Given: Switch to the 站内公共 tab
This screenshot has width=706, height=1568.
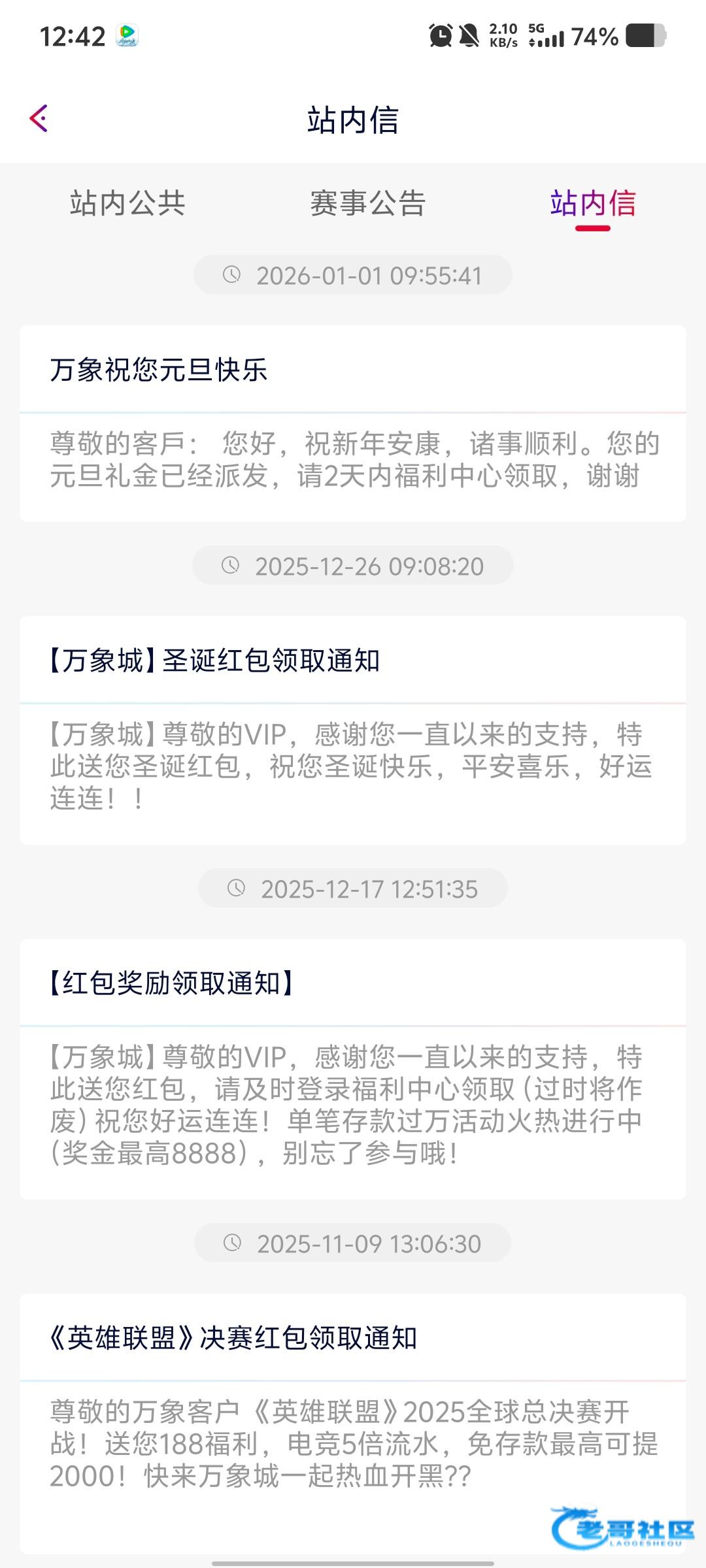Looking at the screenshot, I should tap(127, 203).
